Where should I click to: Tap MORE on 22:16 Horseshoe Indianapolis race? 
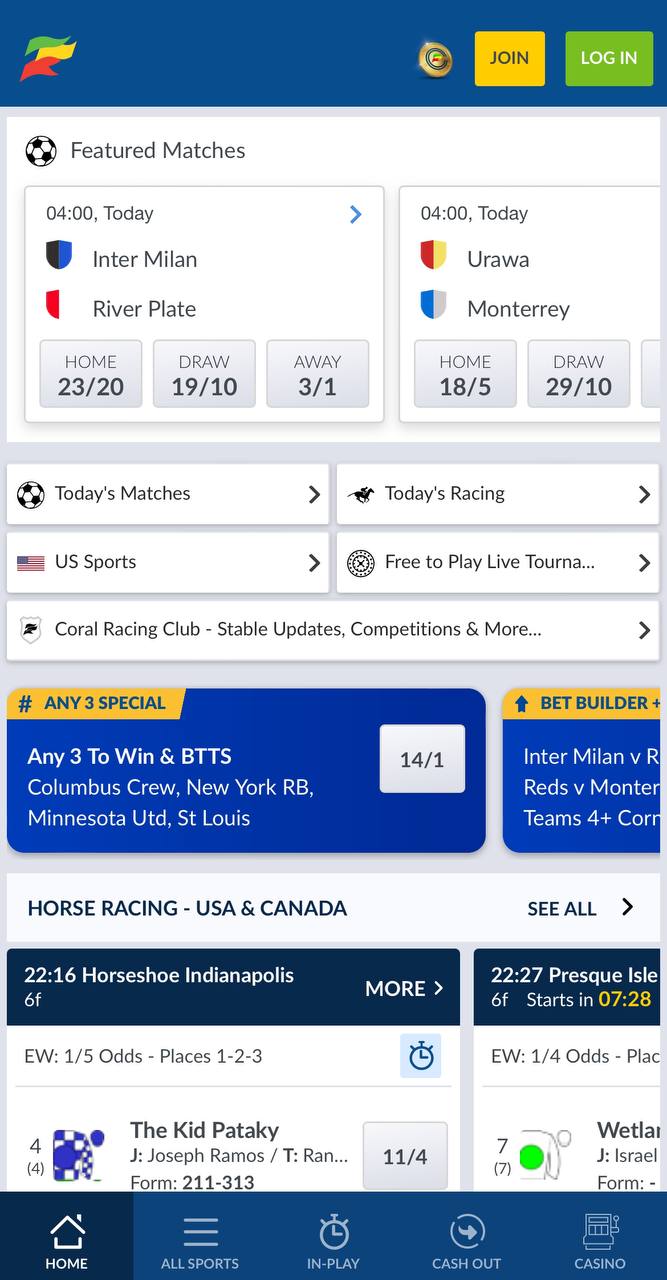(404, 988)
